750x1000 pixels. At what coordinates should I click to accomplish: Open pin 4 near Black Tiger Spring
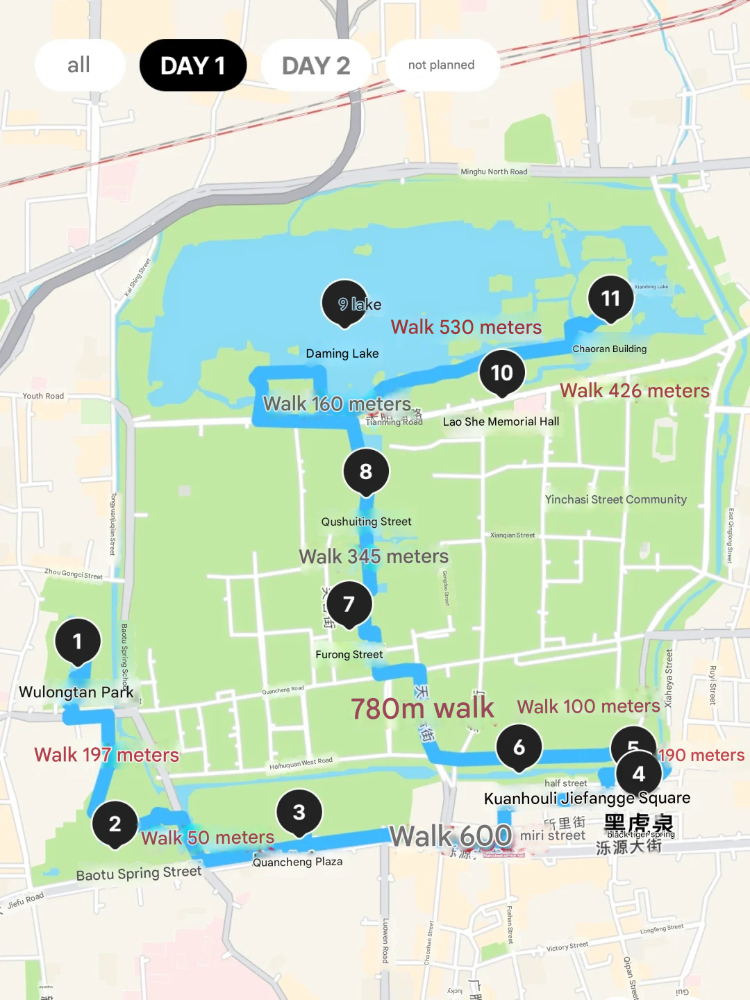point(640,773)
